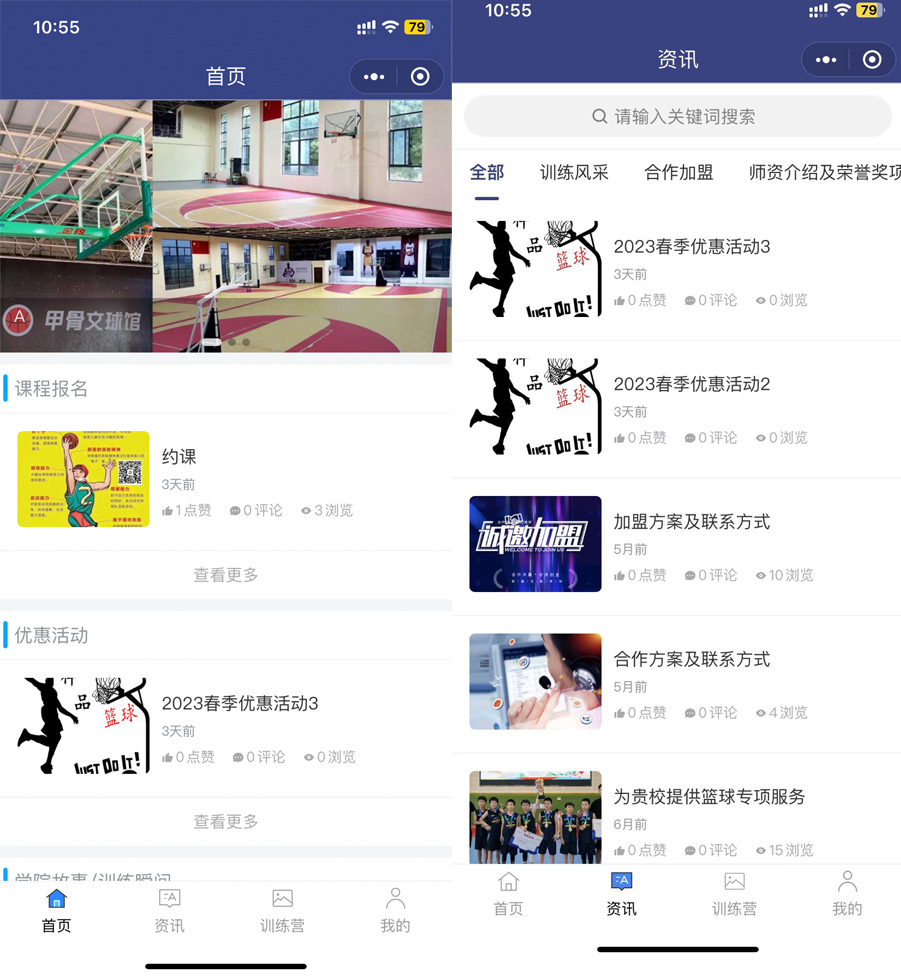
Task: Open the 甲骨文球馆 banner image
Action: (x=226, y=226)
